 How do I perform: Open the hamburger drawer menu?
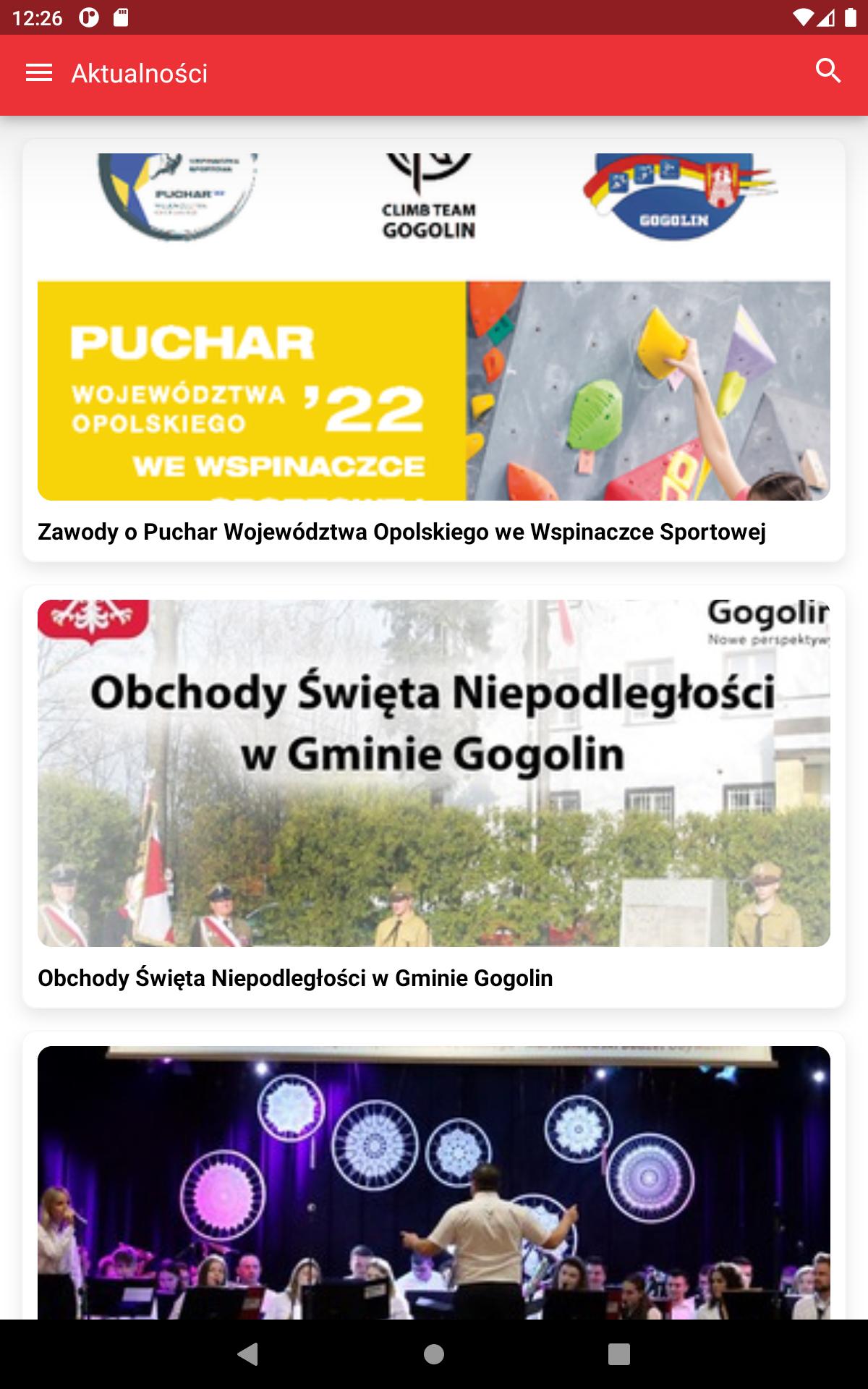tap(39, 73)
